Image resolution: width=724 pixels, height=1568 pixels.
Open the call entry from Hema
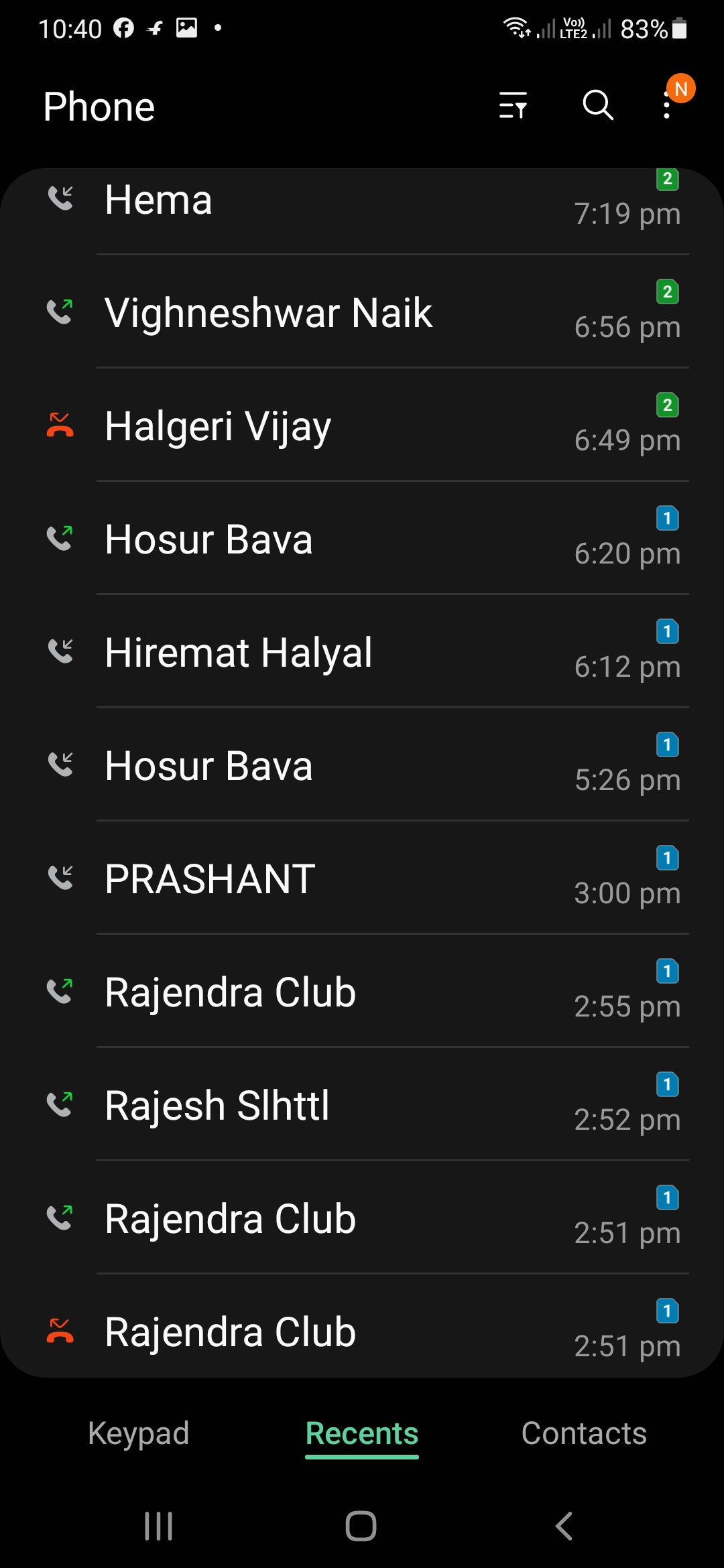(x=362, y=201)
